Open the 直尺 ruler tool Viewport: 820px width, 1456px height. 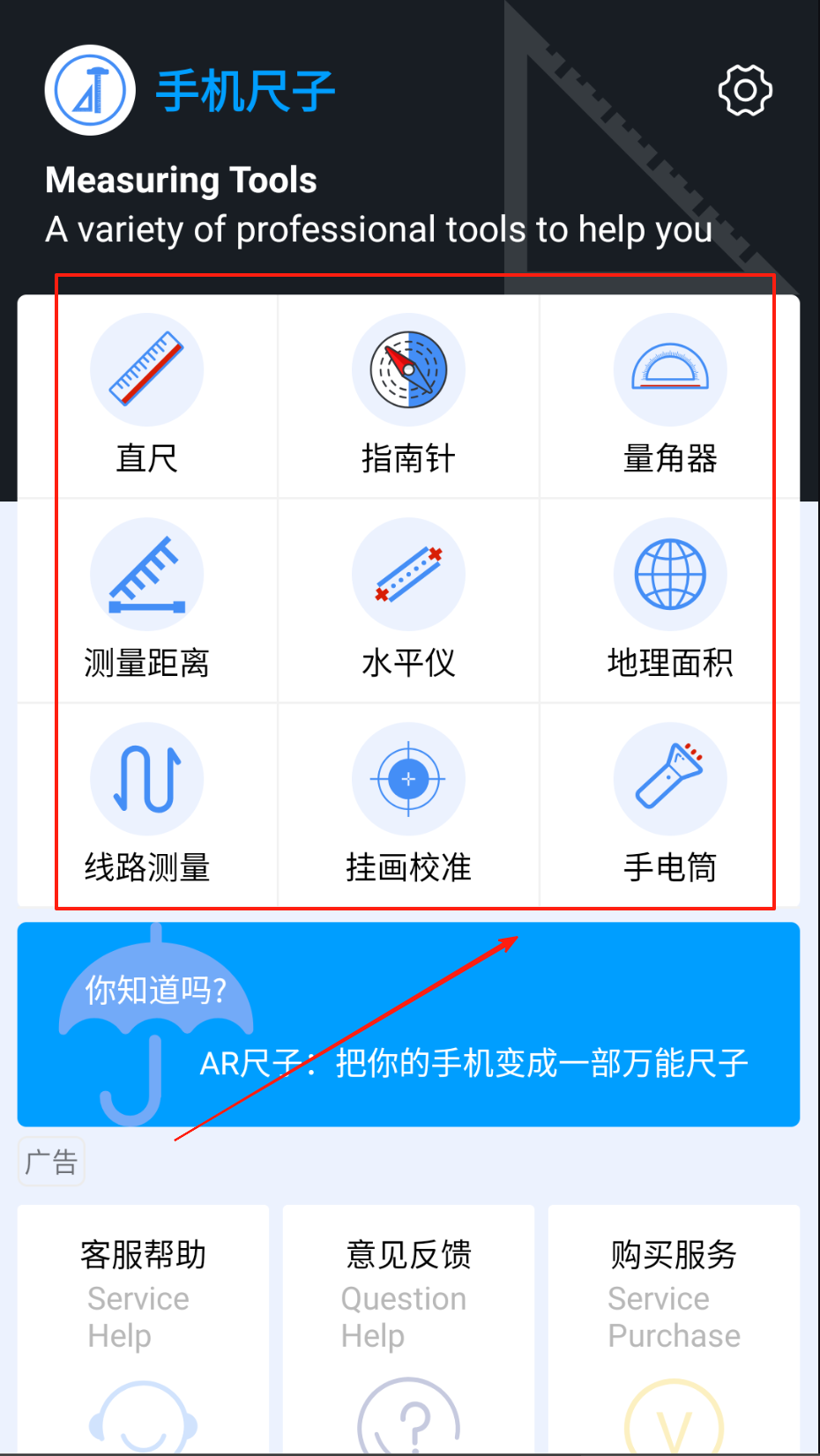147,397
